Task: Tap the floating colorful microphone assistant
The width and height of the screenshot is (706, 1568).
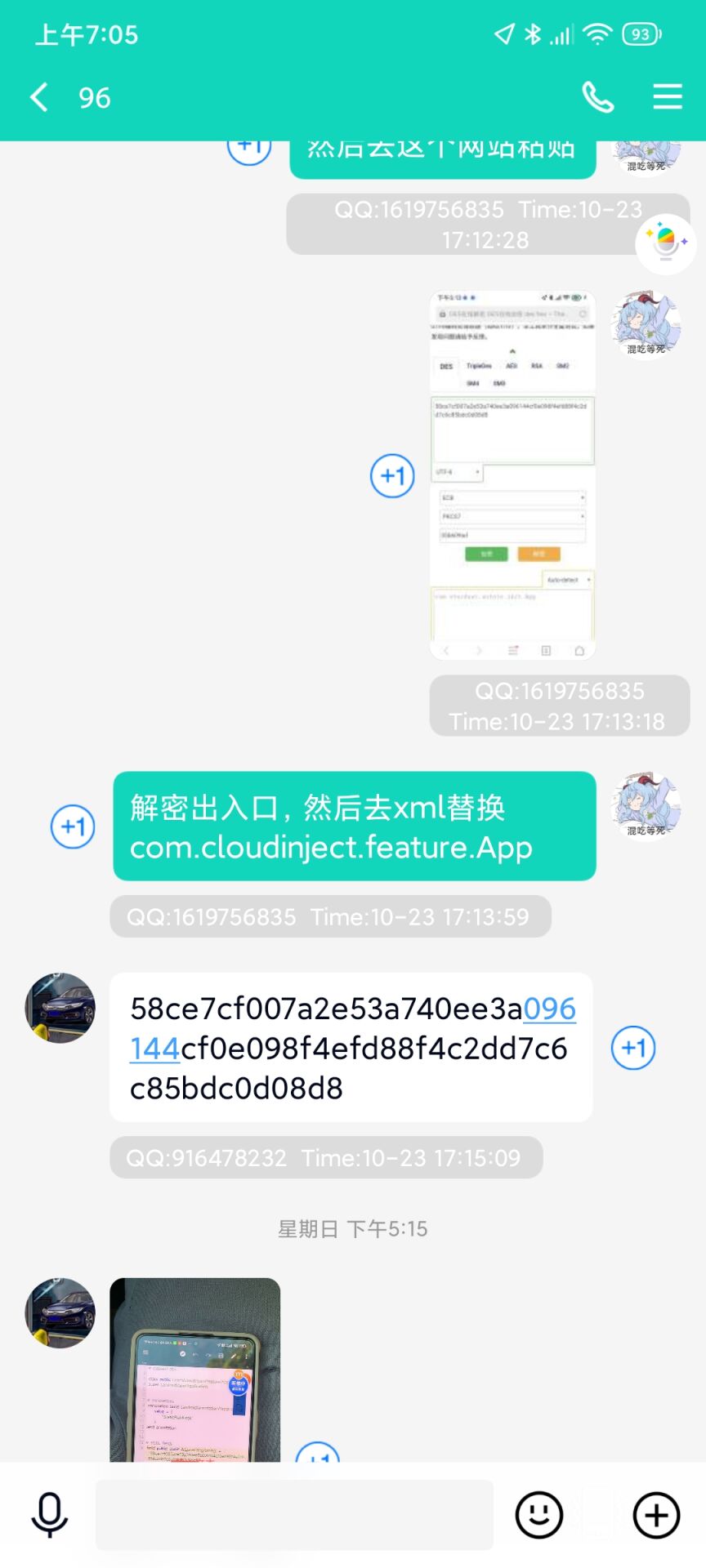Action: point(666,243)
